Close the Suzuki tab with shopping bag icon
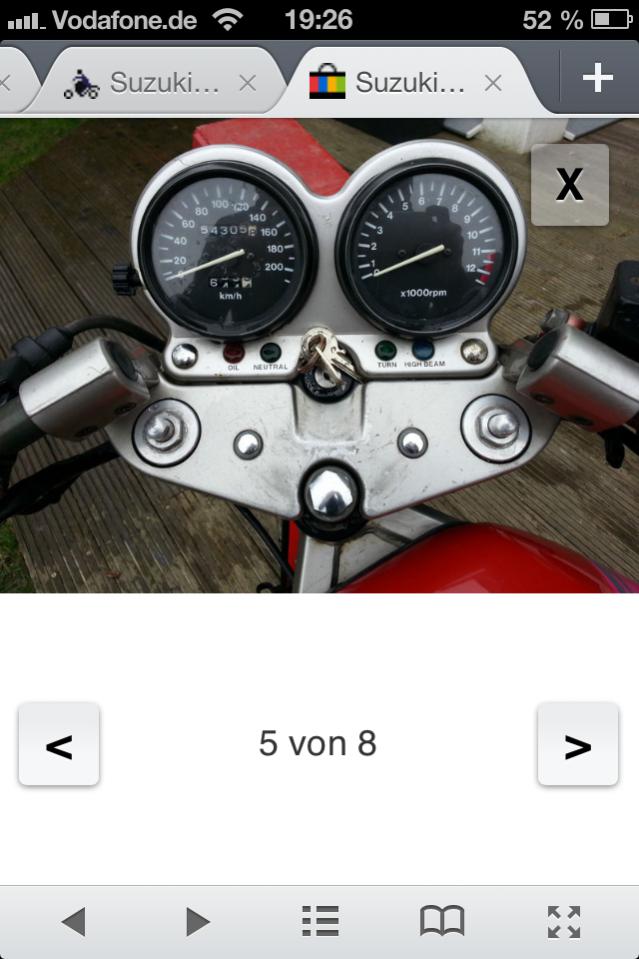This screenshot has height=959, width=639. 492,83
